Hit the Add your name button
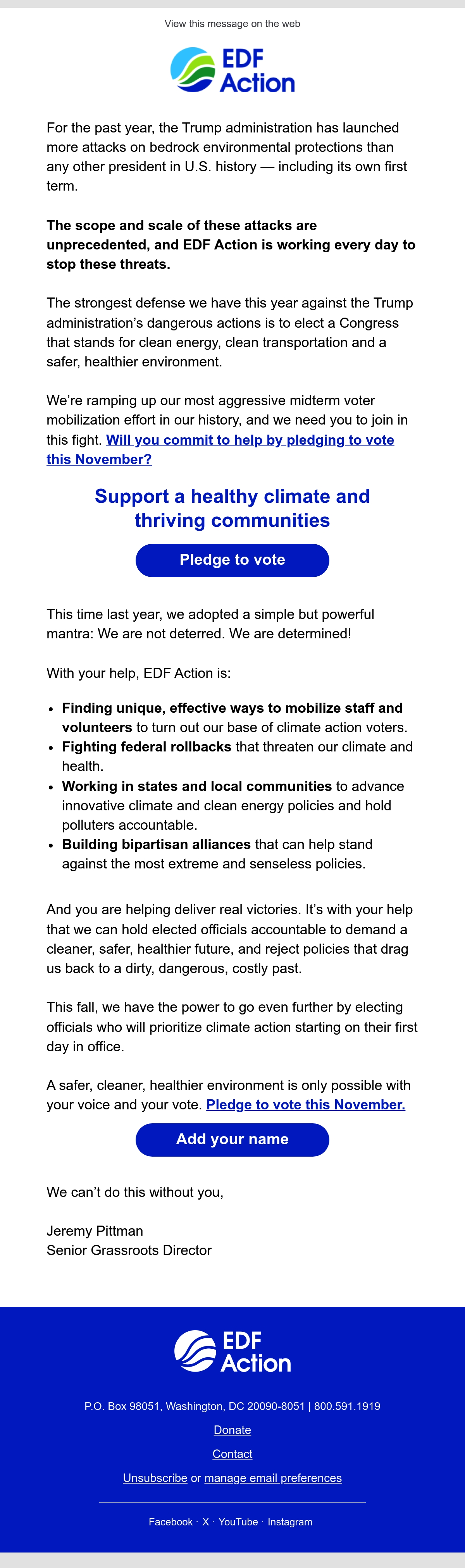The height and width of the screenshot is (1568, 465). tap(232, 1140)
